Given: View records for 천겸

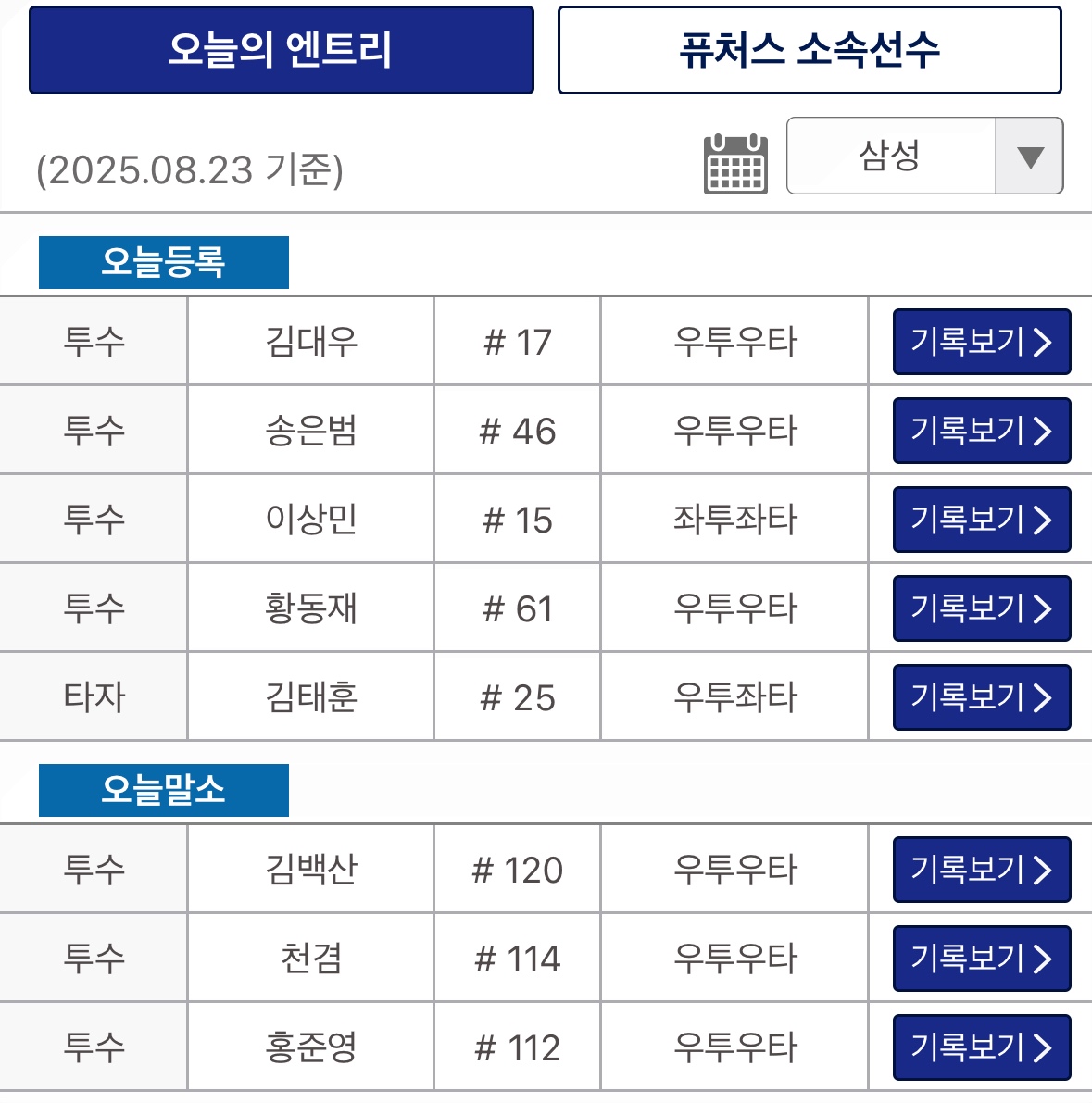Looking at the screenshot, I should point(981,959).
